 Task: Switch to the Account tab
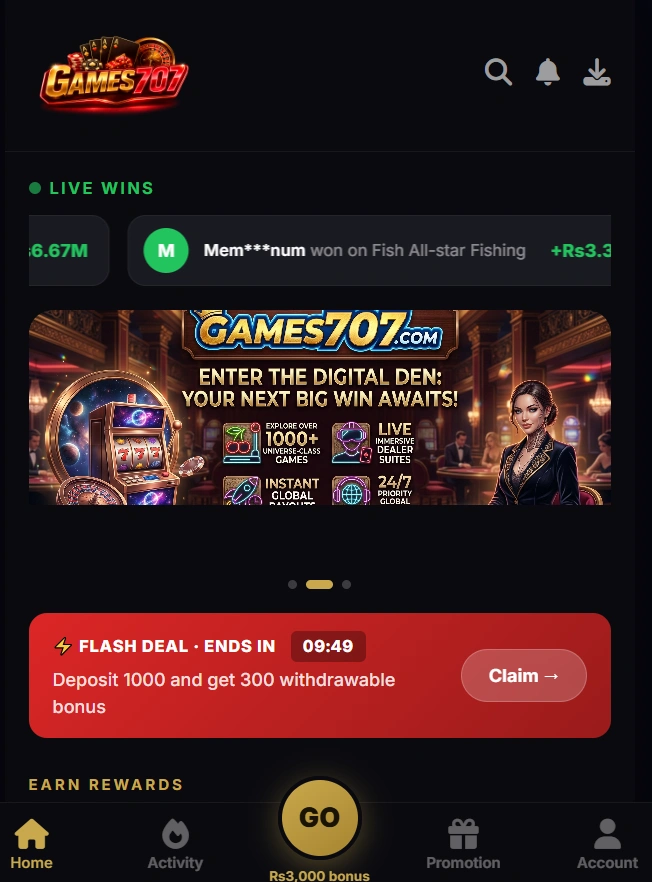(607, 844)
